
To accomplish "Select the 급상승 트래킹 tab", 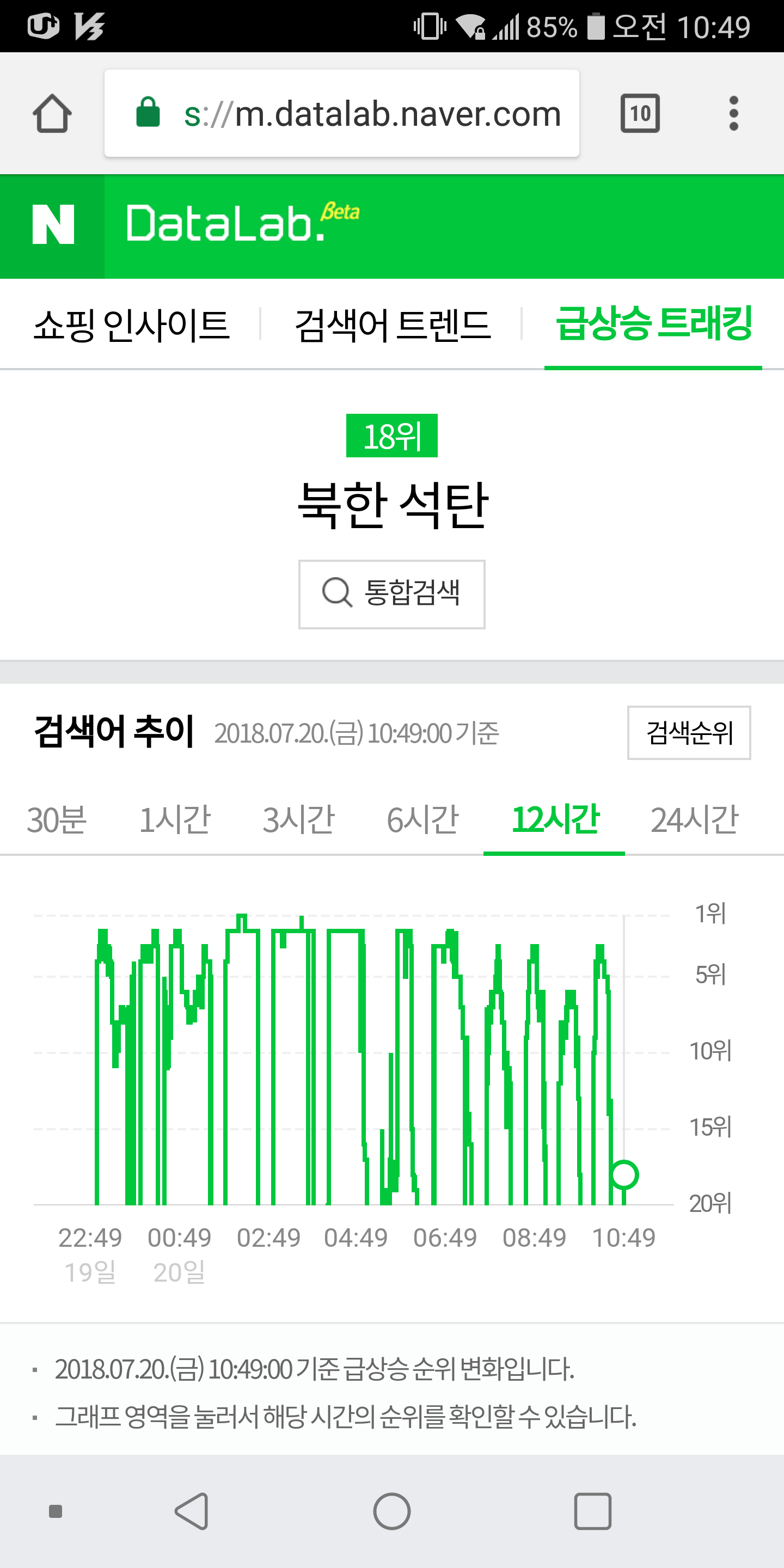I will (x=653, y=324).
